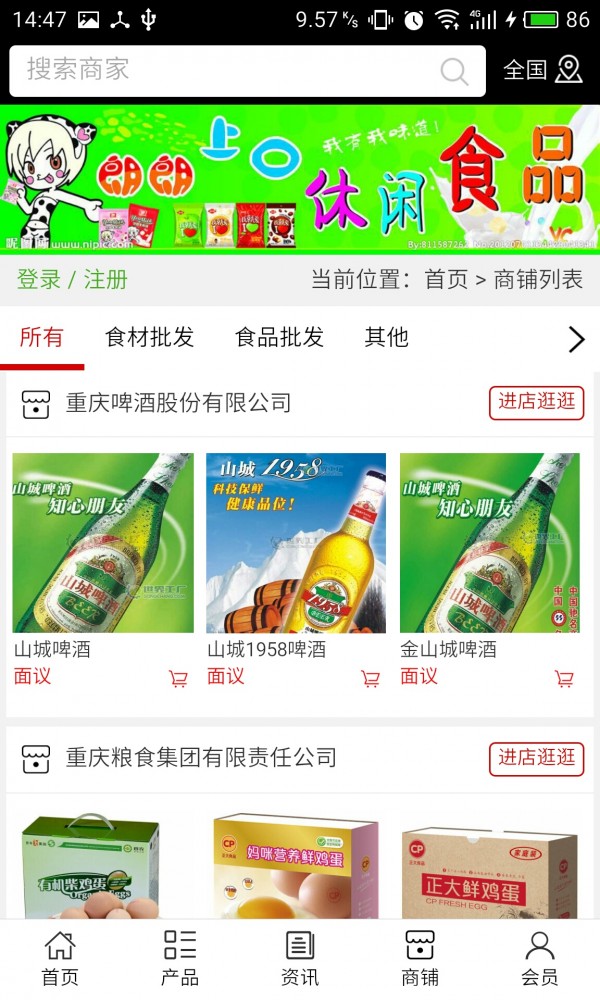600x1000 pixels.
Task: Tap 进店逛逛 for 重庆粮食集团有限责任公司
Action: [537, 758]
